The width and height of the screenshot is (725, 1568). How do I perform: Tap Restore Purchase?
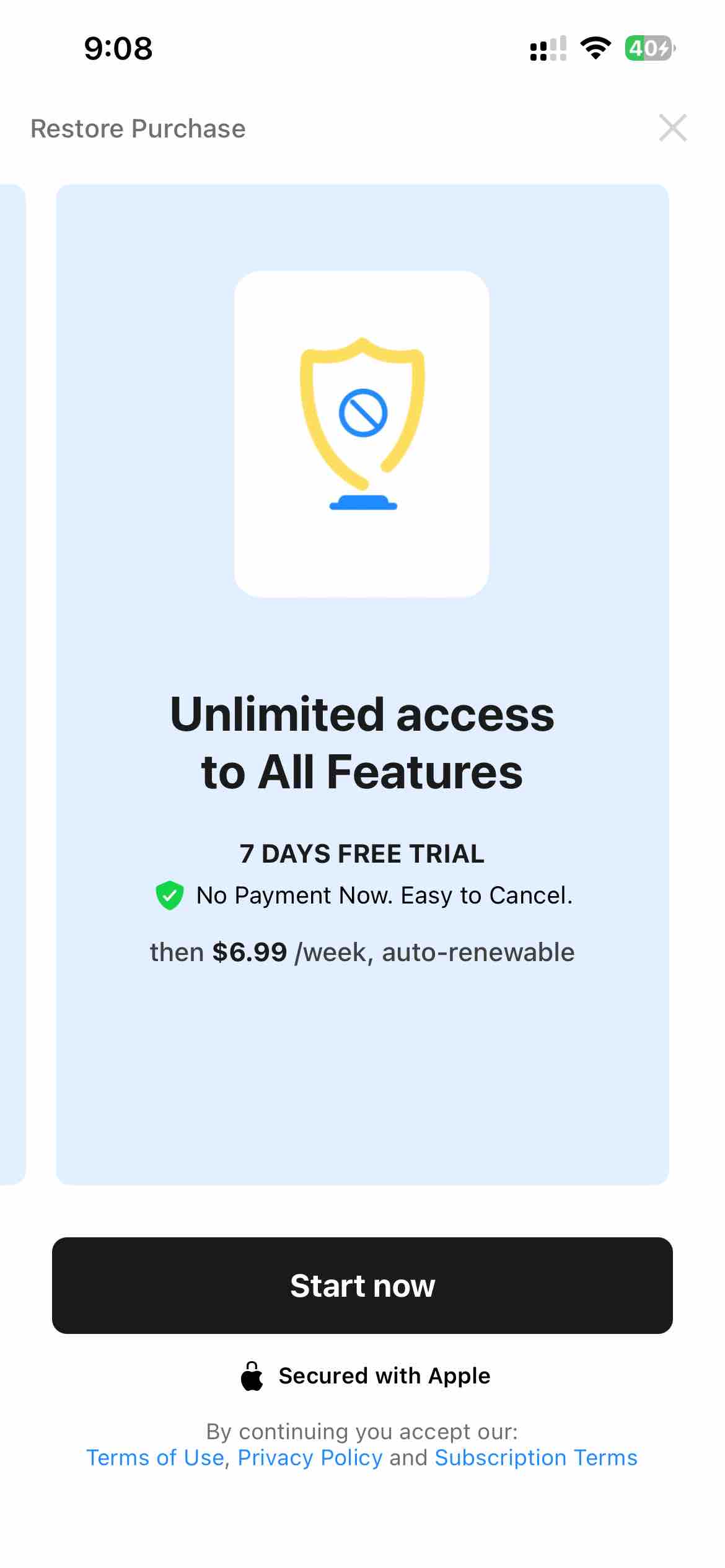point(138,129)
